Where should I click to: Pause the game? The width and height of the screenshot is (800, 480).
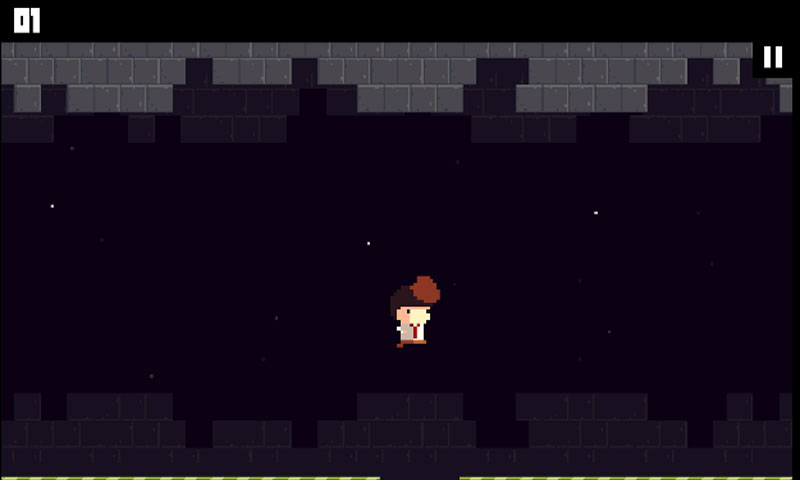[773, 57]
